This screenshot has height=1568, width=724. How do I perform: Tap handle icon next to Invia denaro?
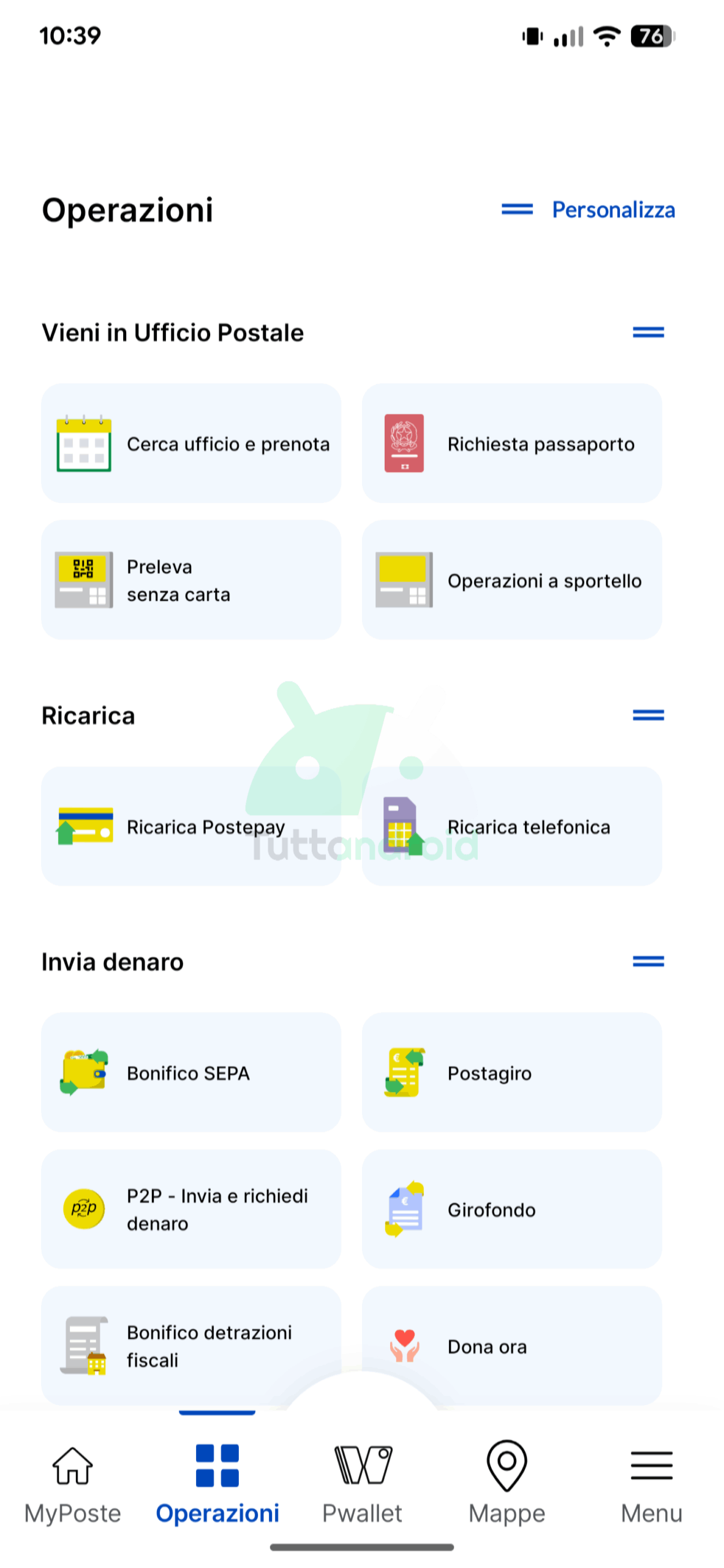[648, 962]
